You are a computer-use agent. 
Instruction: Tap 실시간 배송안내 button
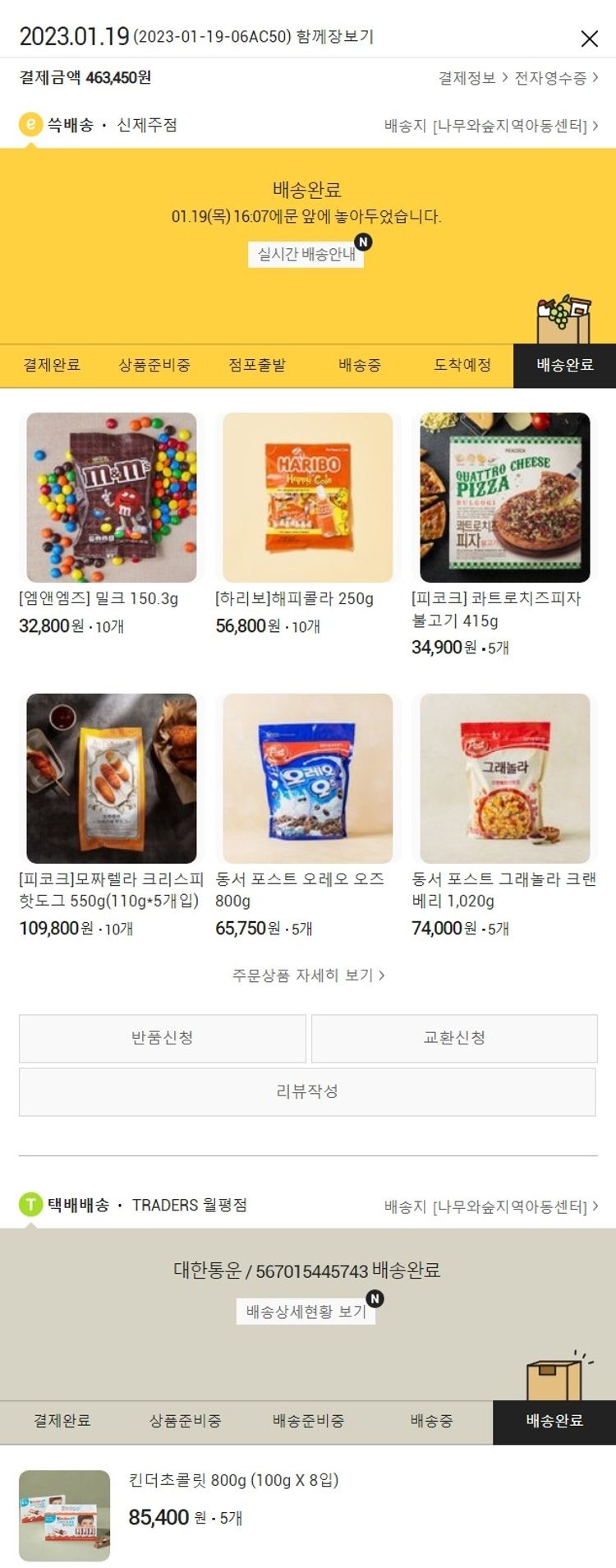(306, 254)
